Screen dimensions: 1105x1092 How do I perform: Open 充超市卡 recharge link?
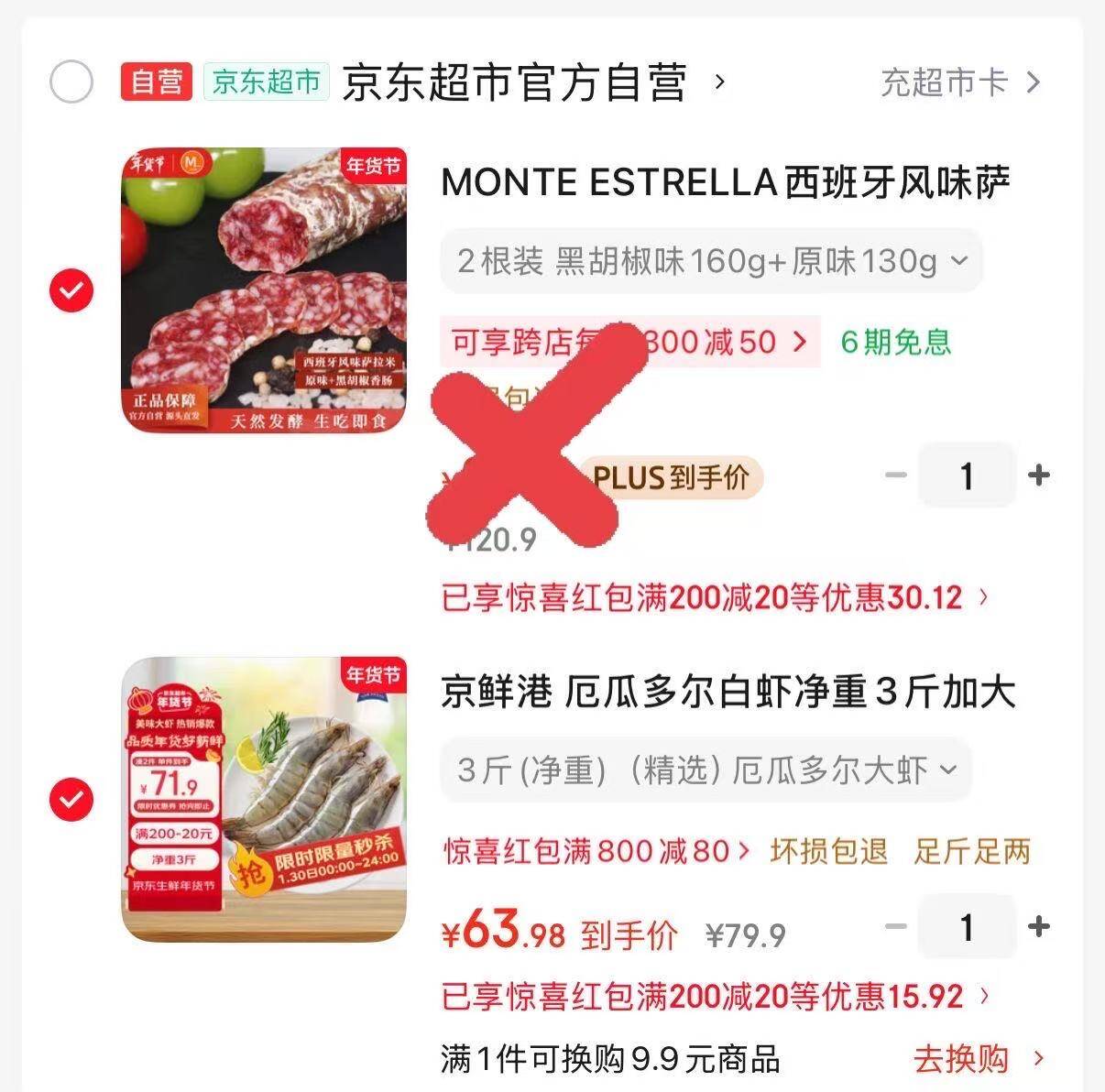click(958, 82)
